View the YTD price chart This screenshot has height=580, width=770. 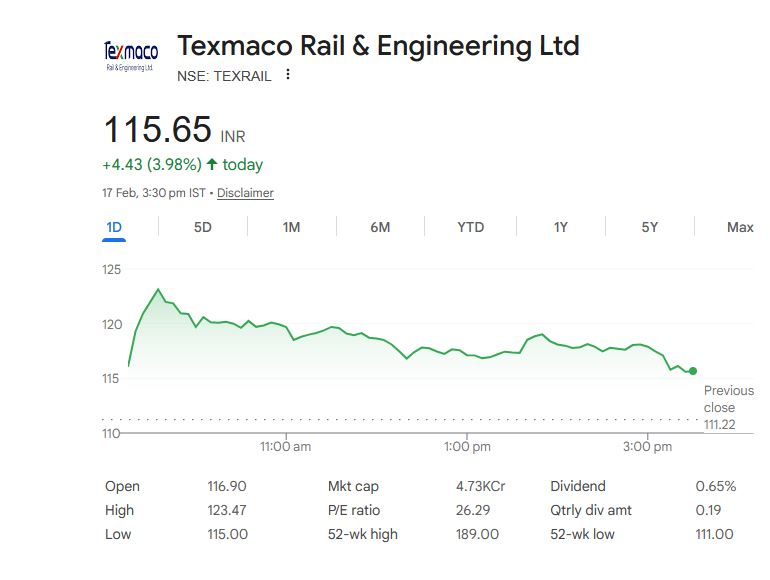coord(470,227)
